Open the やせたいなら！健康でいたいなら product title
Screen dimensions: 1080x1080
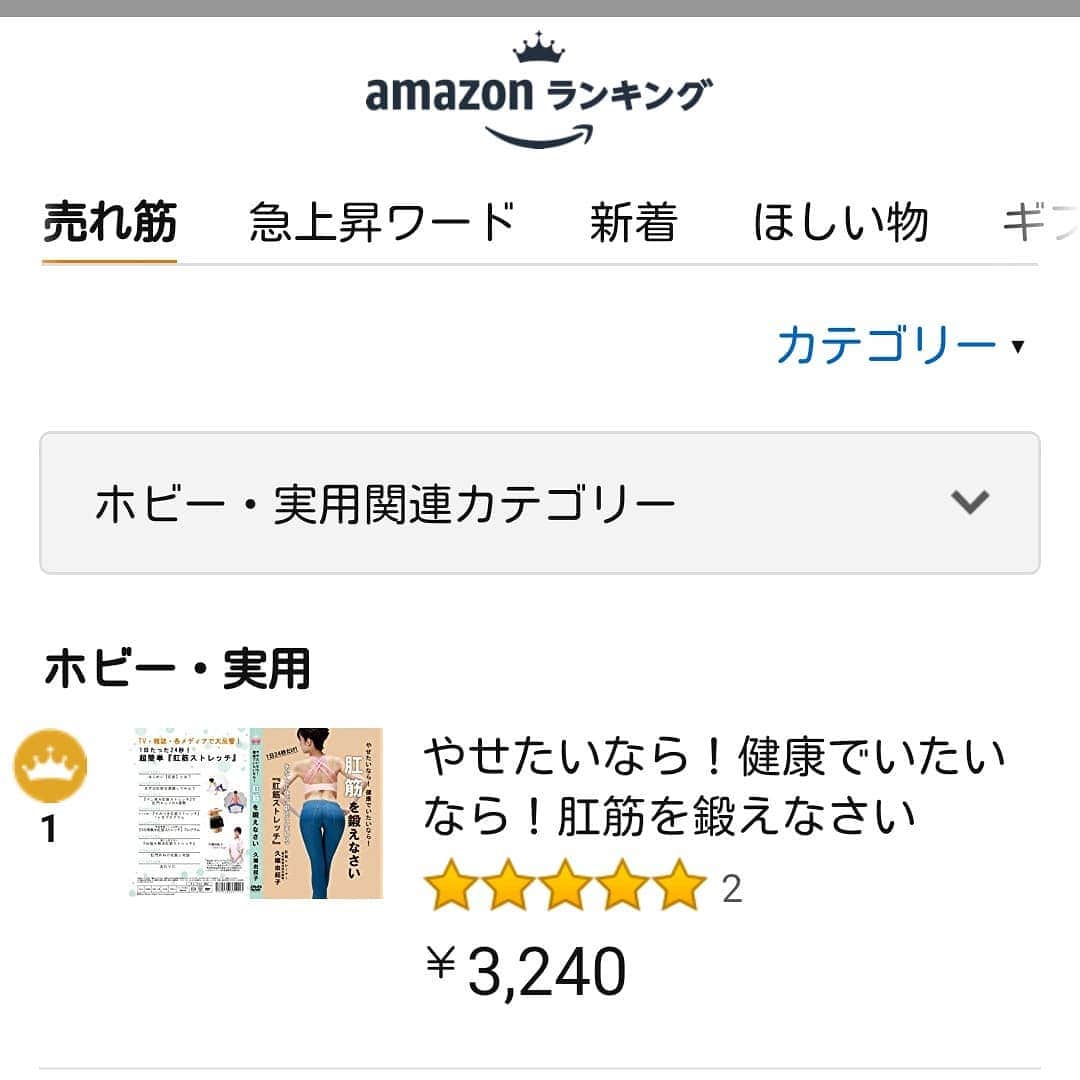pyautogui.click(x=713, y=786)
